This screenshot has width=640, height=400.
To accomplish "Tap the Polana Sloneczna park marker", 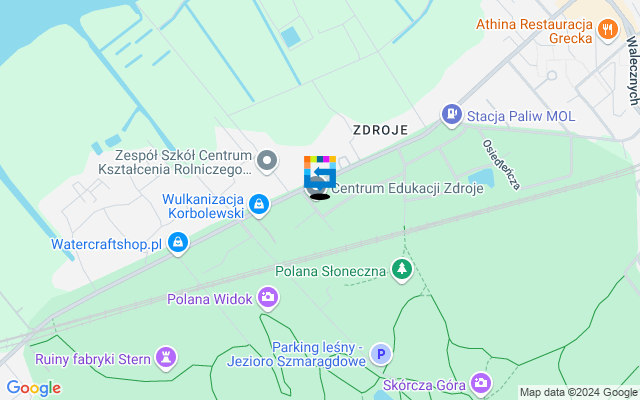I will coord(401,269).
